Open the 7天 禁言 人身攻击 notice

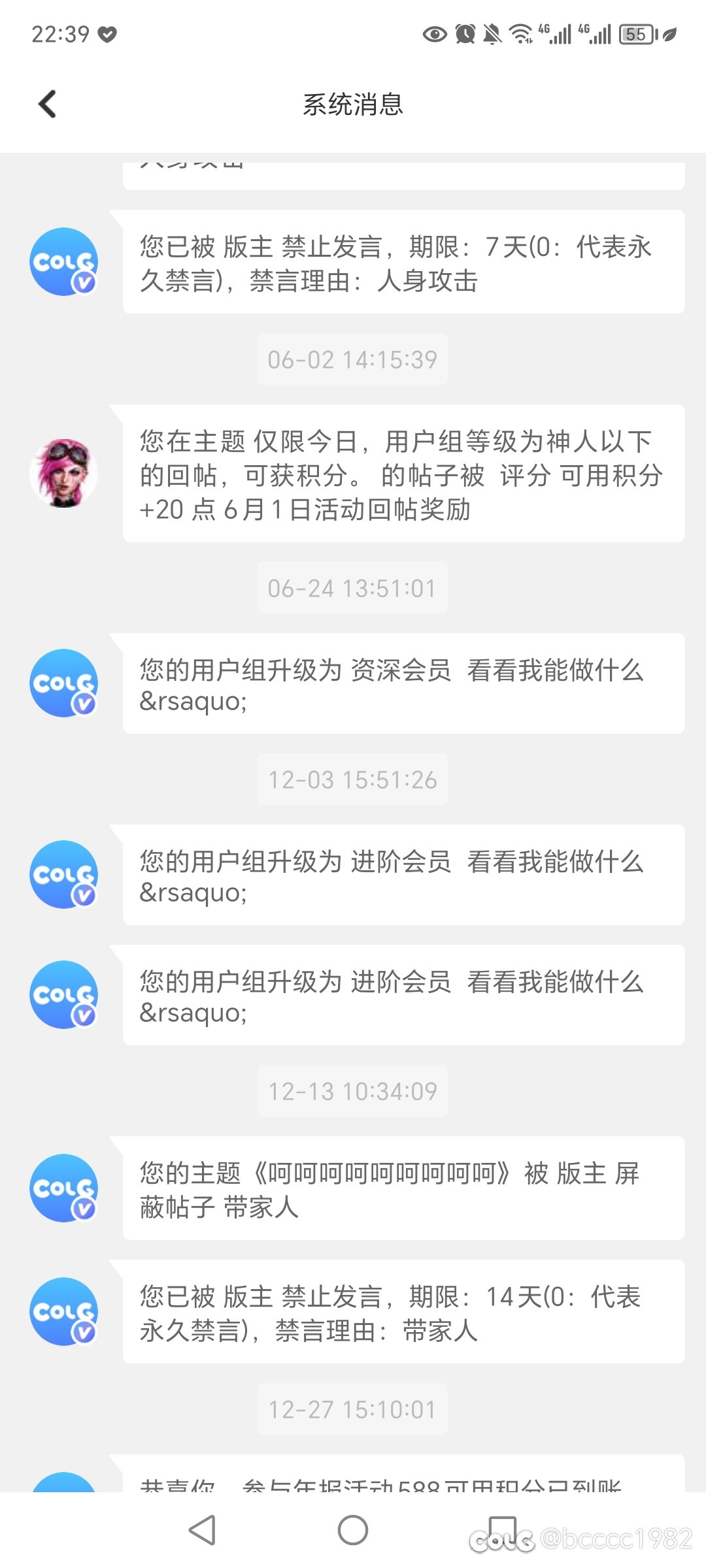tap(403, 263)
